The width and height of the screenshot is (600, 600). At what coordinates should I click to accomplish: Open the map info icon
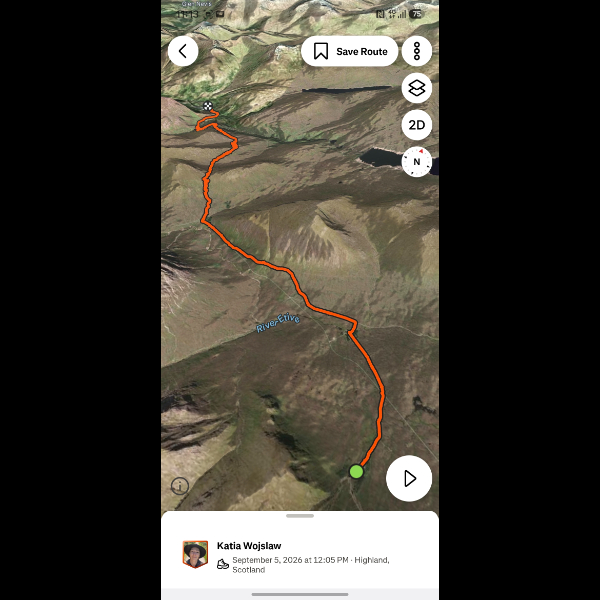pos(180,486)
